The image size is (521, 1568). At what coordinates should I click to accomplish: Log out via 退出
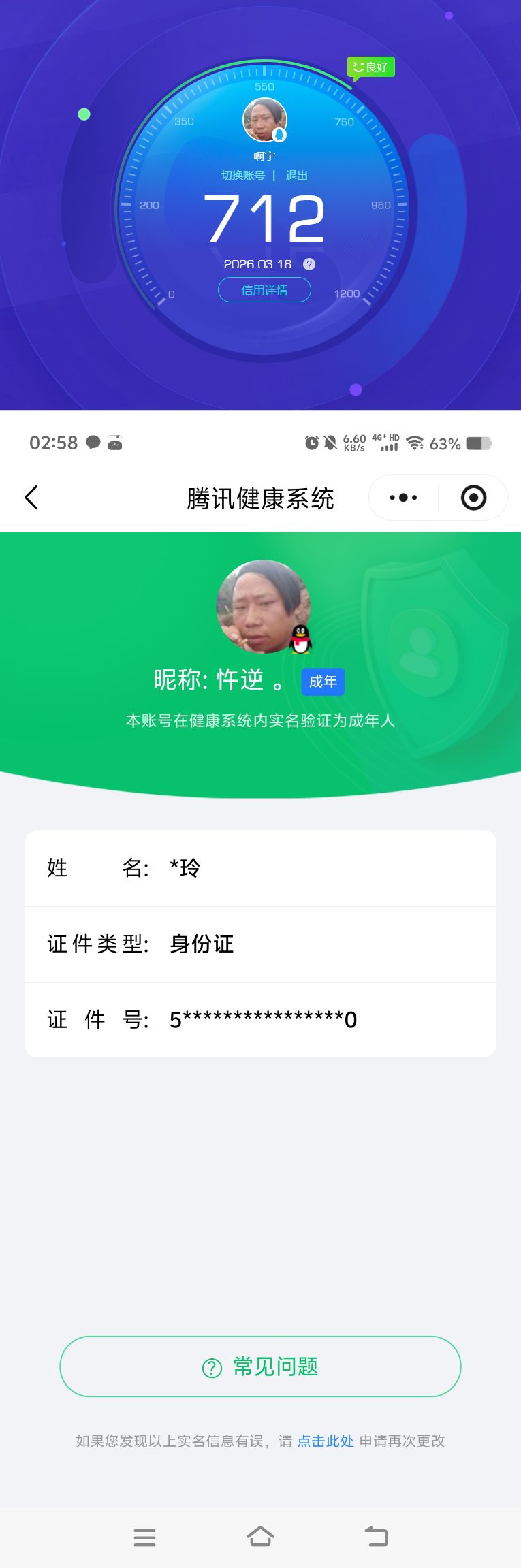(x=296, y=176)
